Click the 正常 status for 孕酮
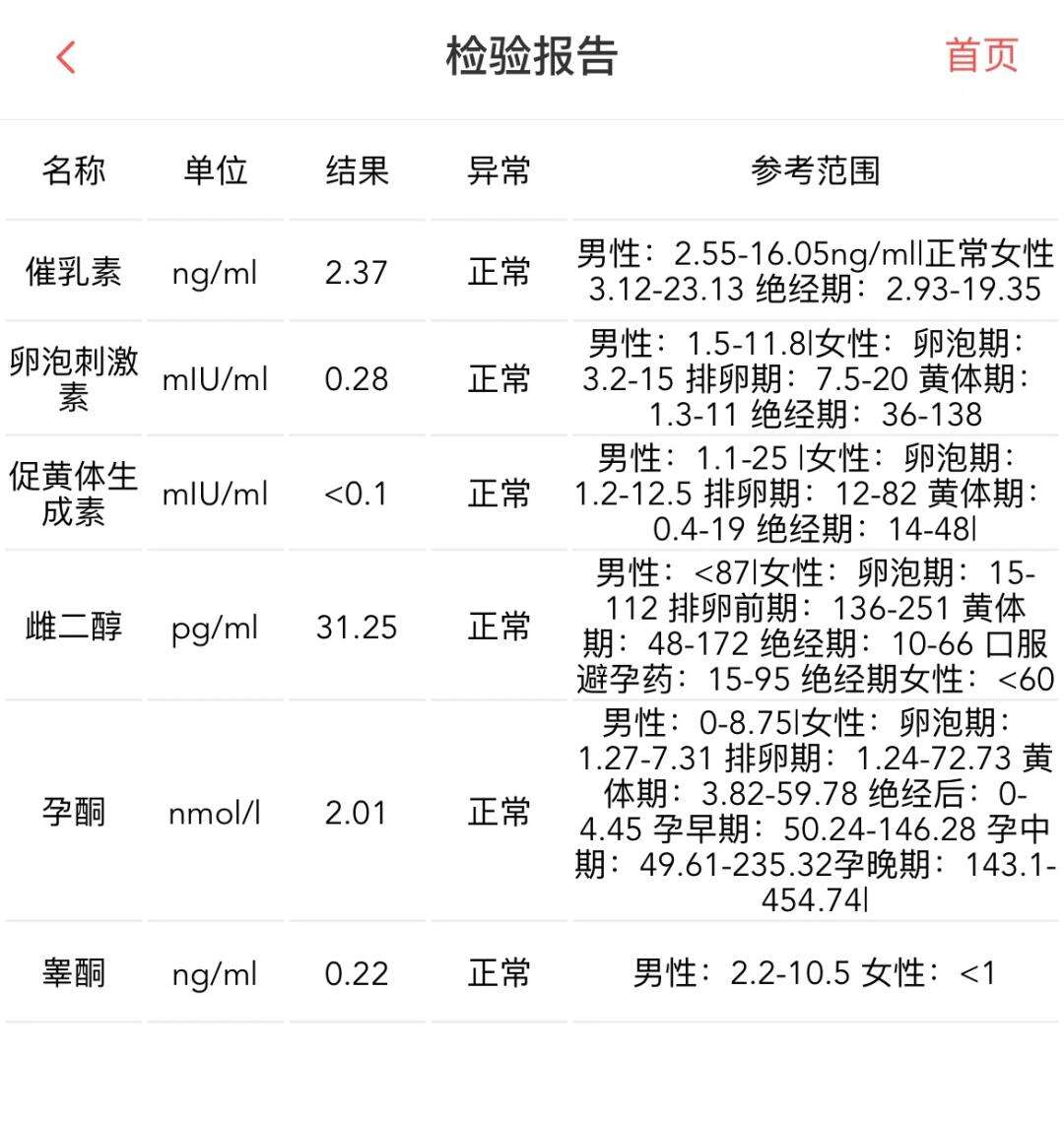The image size is (1064, 1125). point(499,813)
